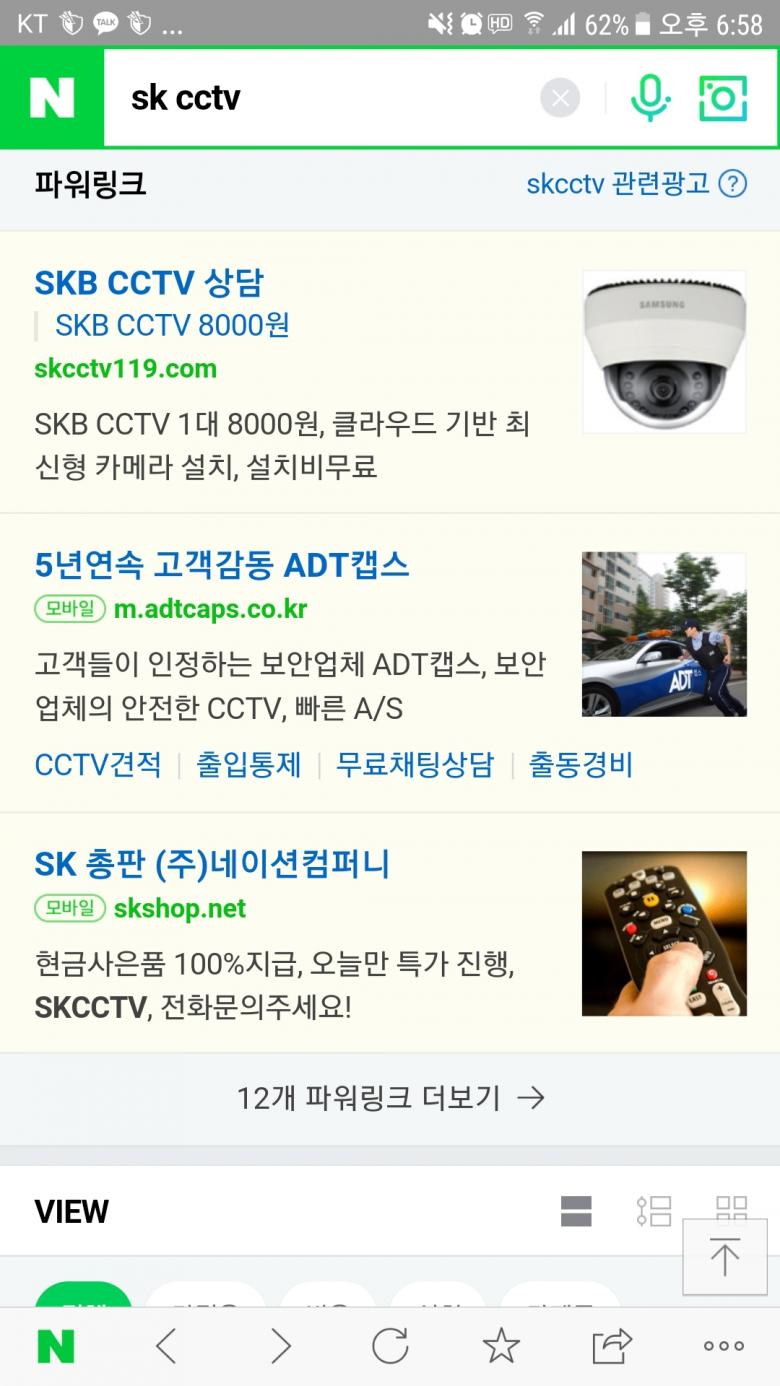The image size is (780, 1386).
Task: Jump back to top with arrow button
Action: (x=724, y=1256)
